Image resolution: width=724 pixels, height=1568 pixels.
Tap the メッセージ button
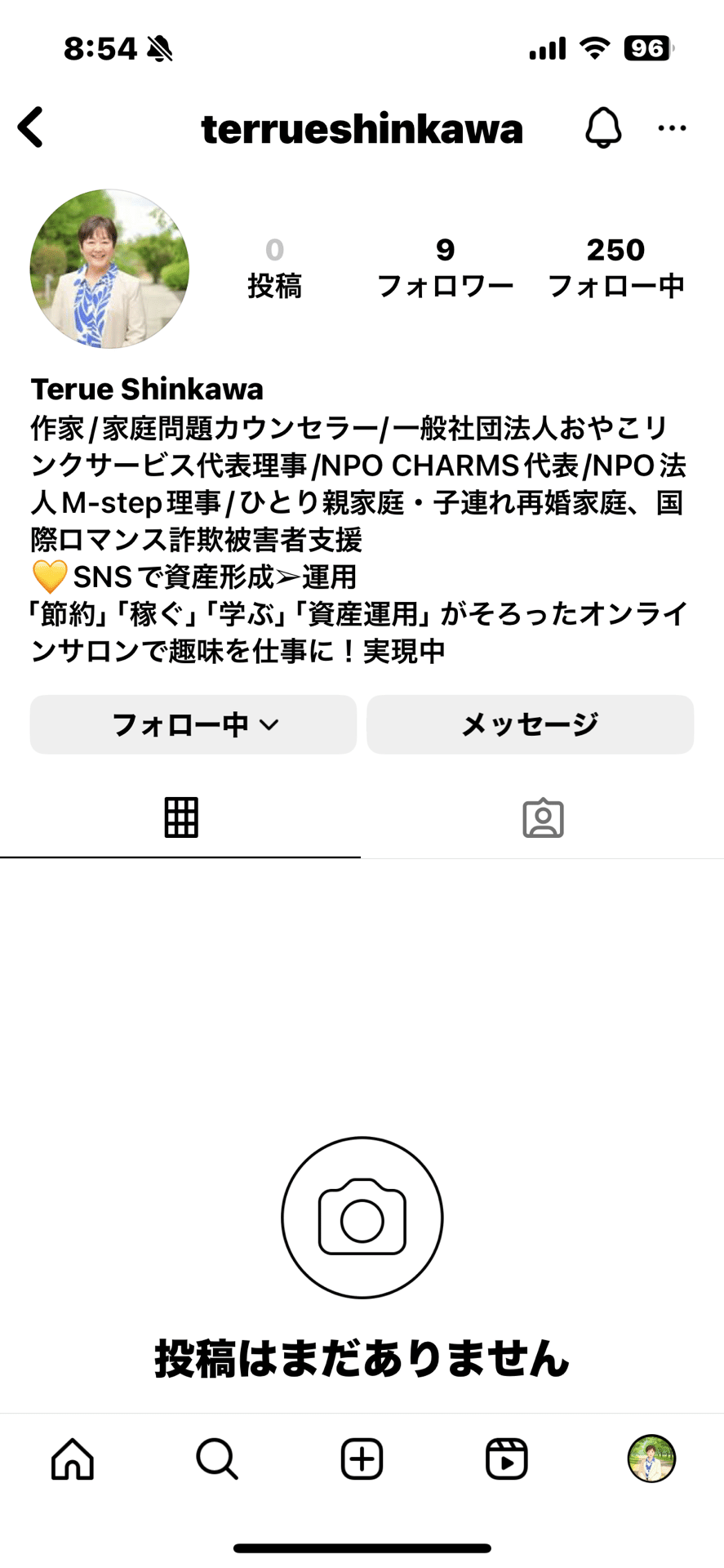click(x=530, y=724)
